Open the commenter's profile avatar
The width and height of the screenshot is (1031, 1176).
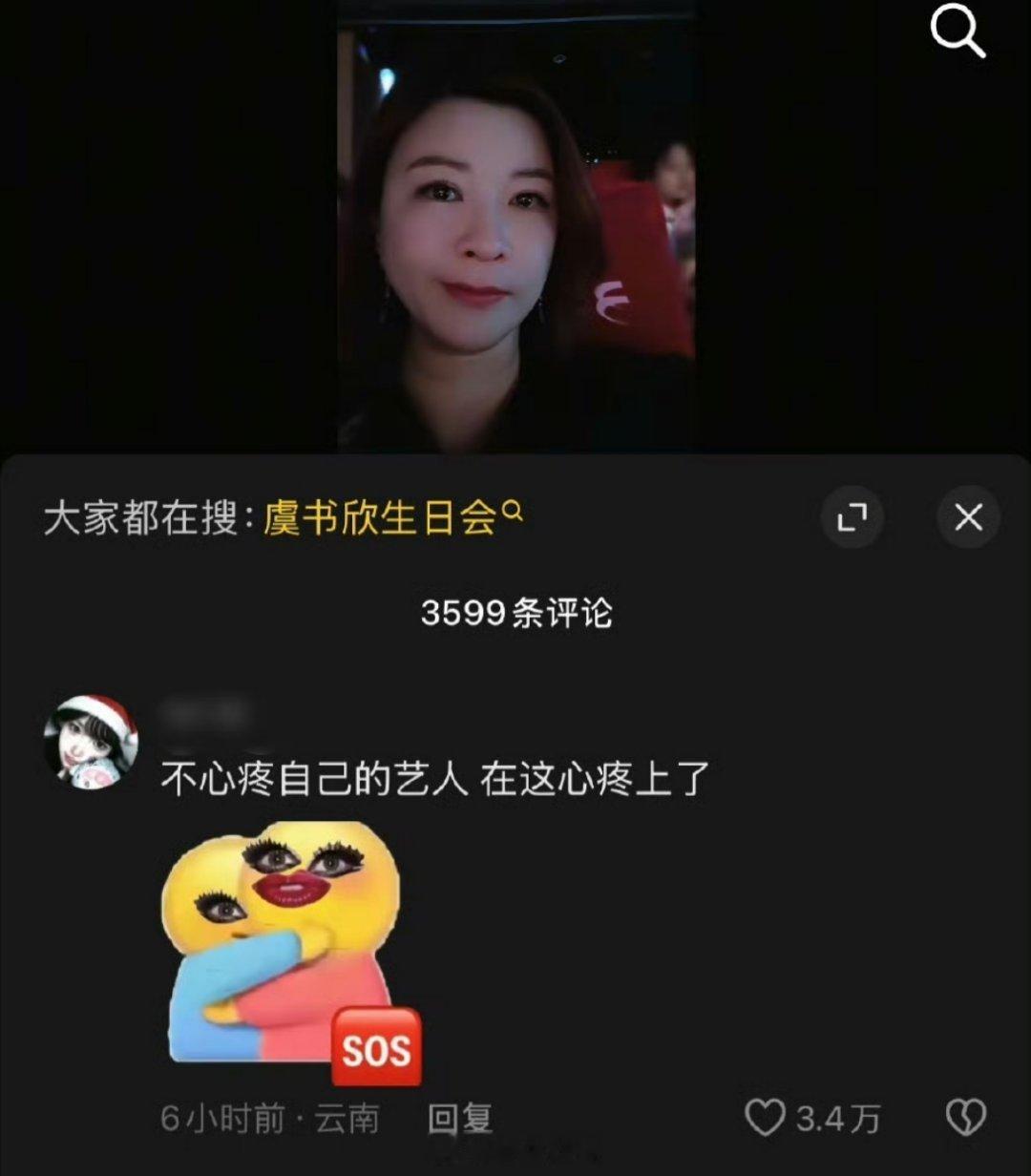click(x=93, y=740)
